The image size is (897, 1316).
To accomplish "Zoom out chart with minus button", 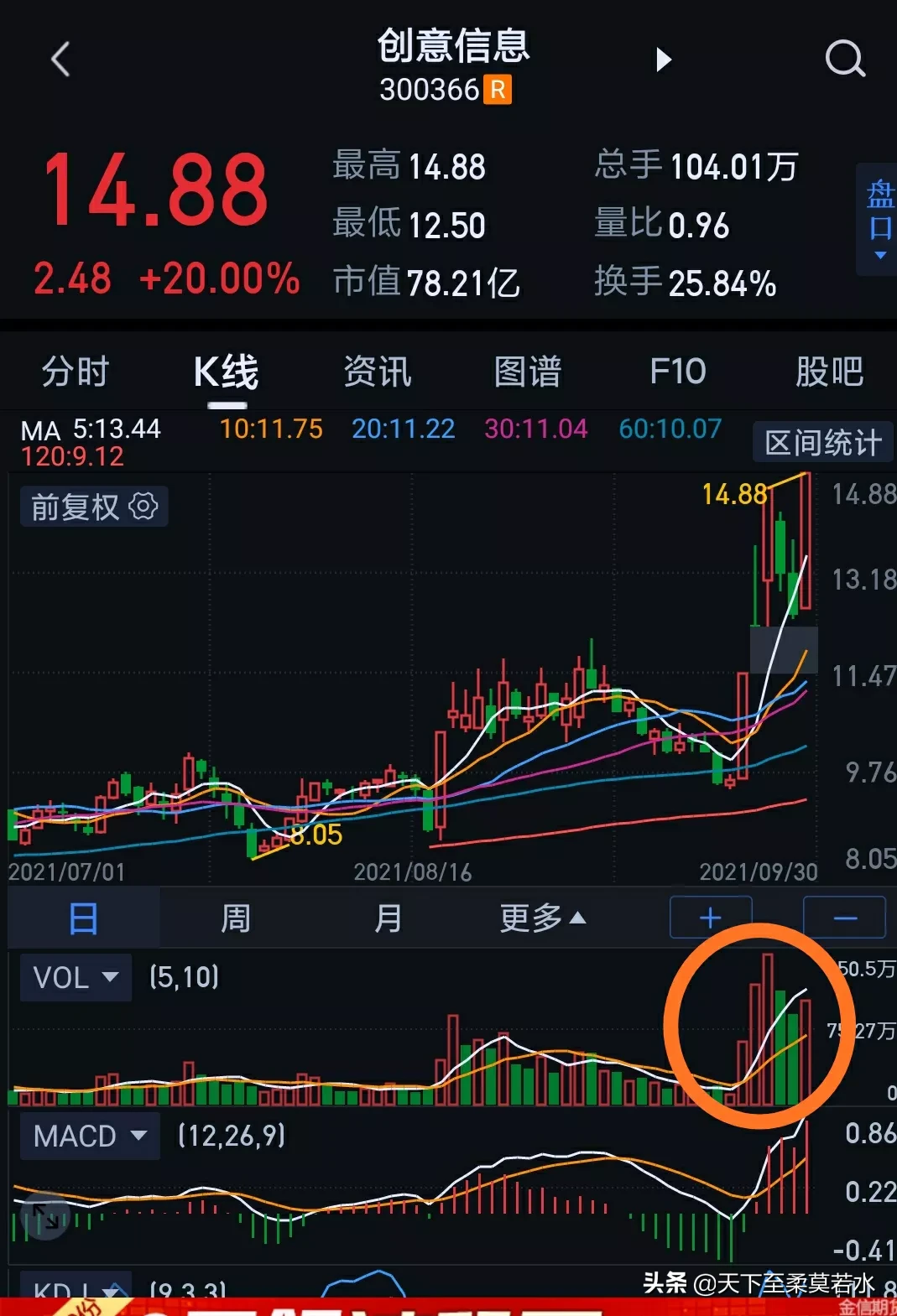I will click(x=844, y=918).
